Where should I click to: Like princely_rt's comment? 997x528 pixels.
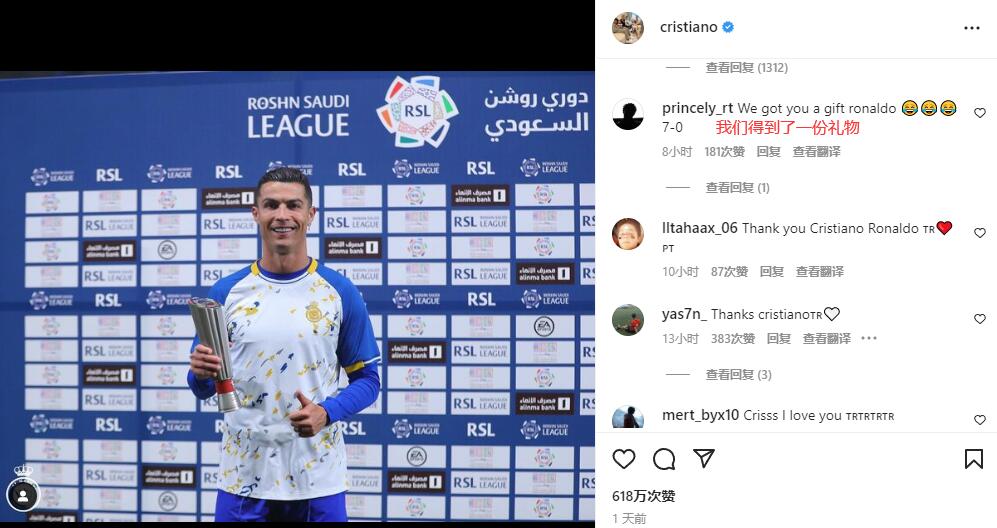tap(979, 113)
